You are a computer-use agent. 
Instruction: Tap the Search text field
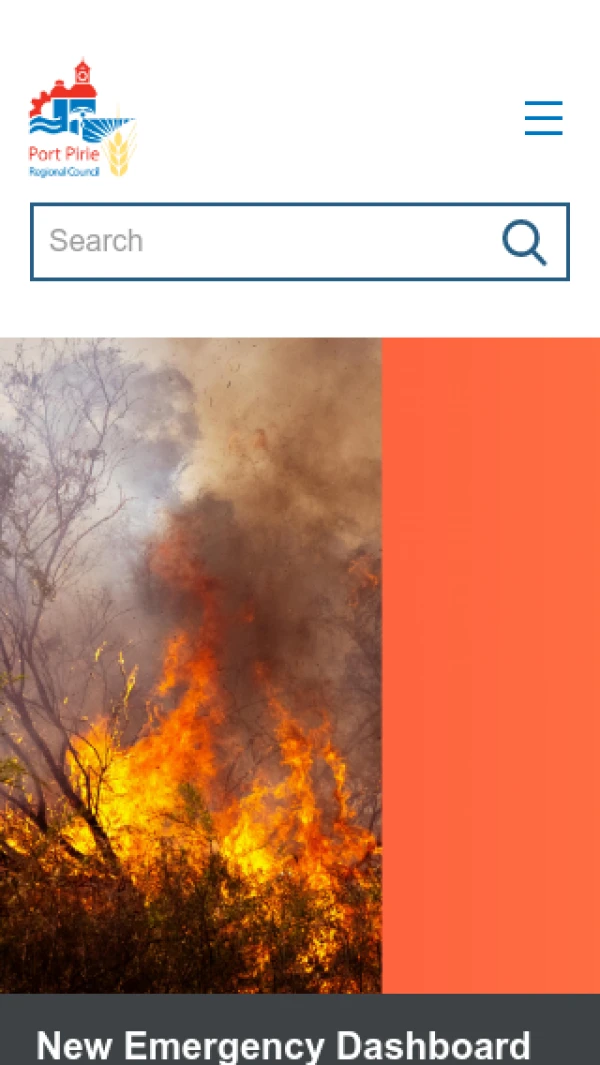pyautogui.click(x=260, y=241)
